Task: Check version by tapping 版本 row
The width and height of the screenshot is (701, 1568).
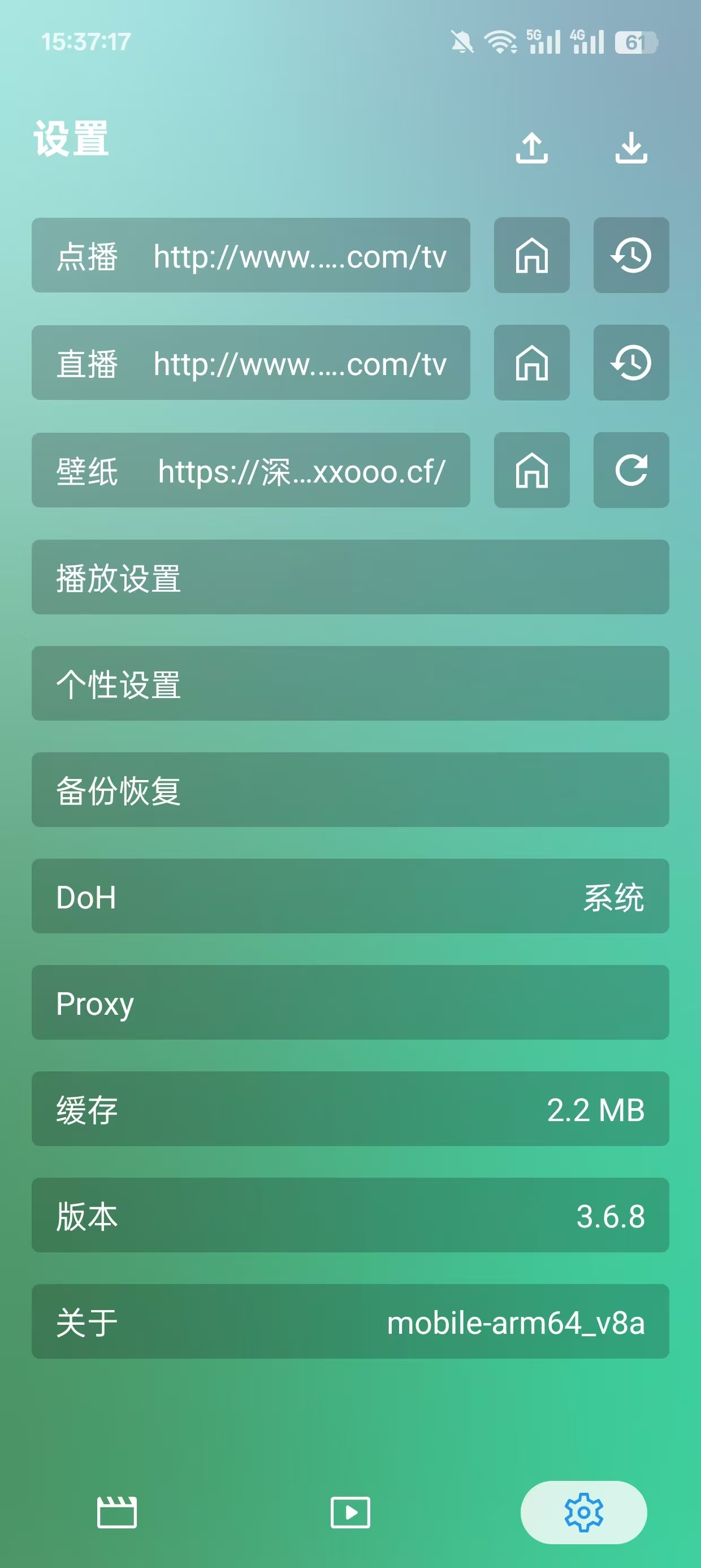Action: [350, 1216]
